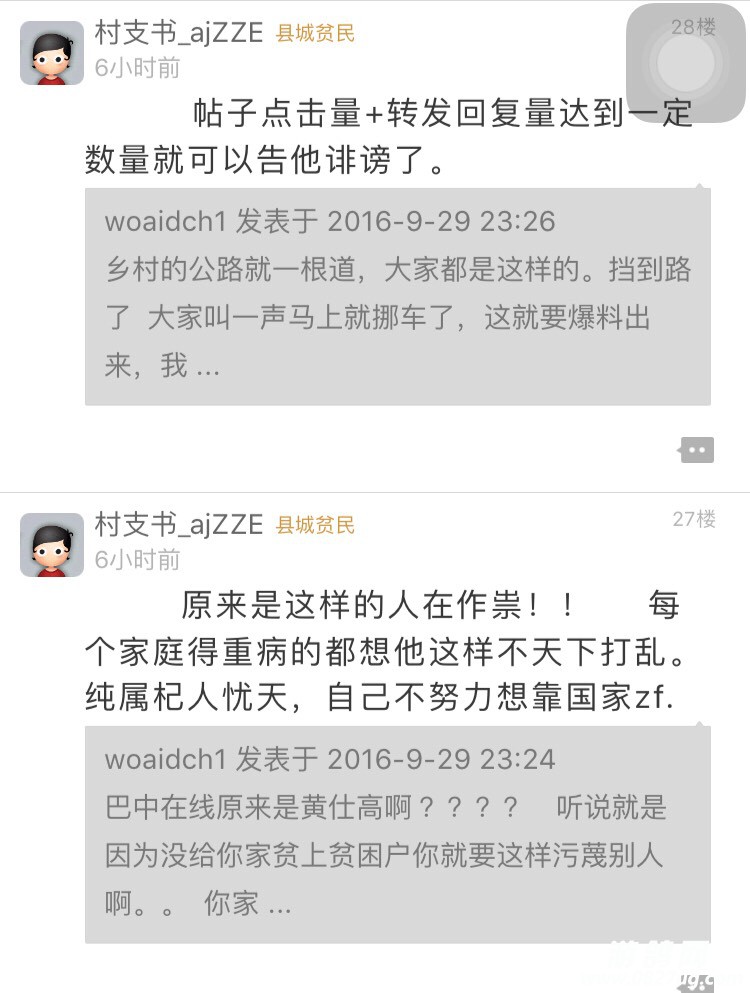Open the poster's avatar on the 28楼 post

coord(52,54)
